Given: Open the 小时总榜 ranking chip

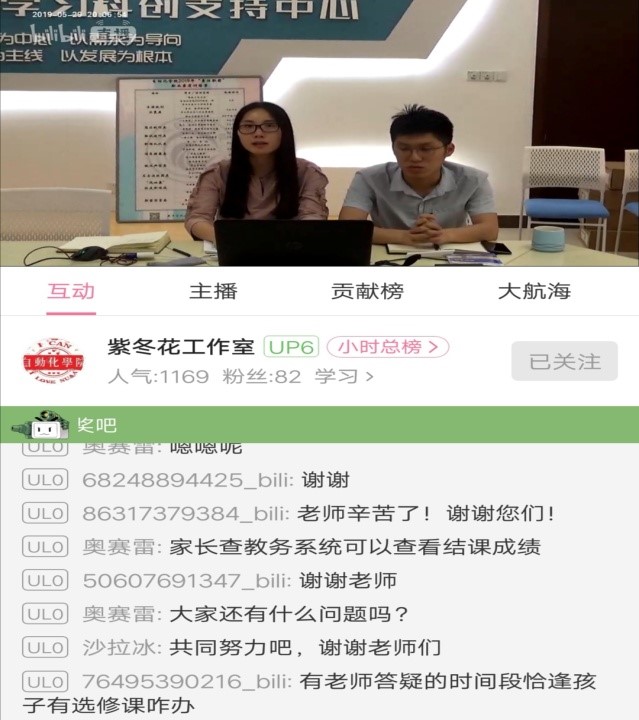Looking at the screenshot, I should point(387,347).
